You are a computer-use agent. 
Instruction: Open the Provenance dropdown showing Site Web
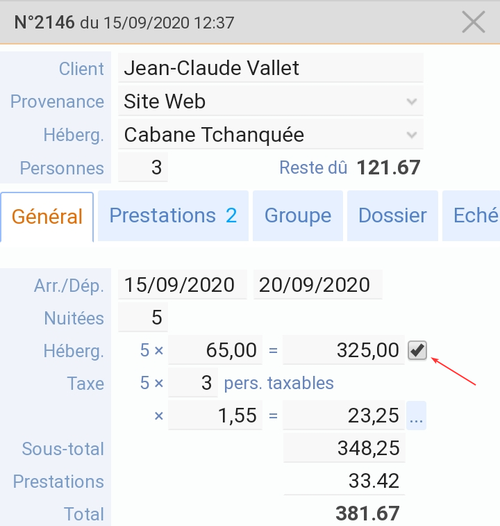(270, 101)
